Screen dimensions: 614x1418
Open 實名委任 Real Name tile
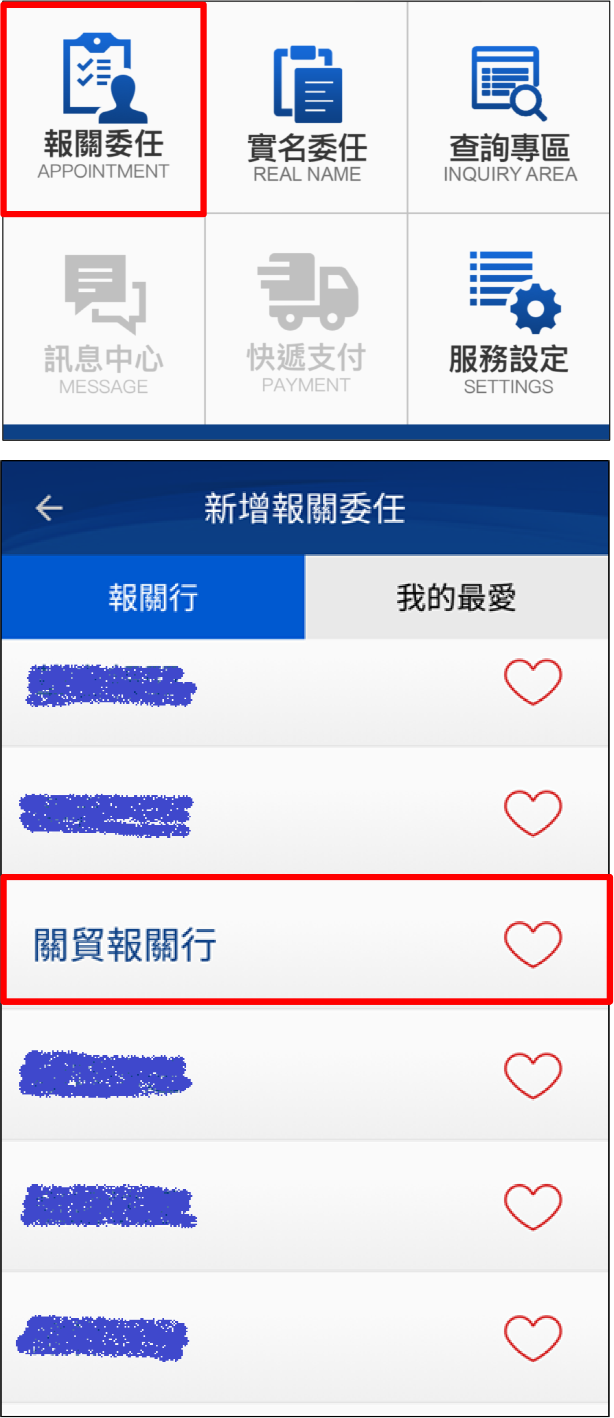pyautogui.click(x=307, y=110)
